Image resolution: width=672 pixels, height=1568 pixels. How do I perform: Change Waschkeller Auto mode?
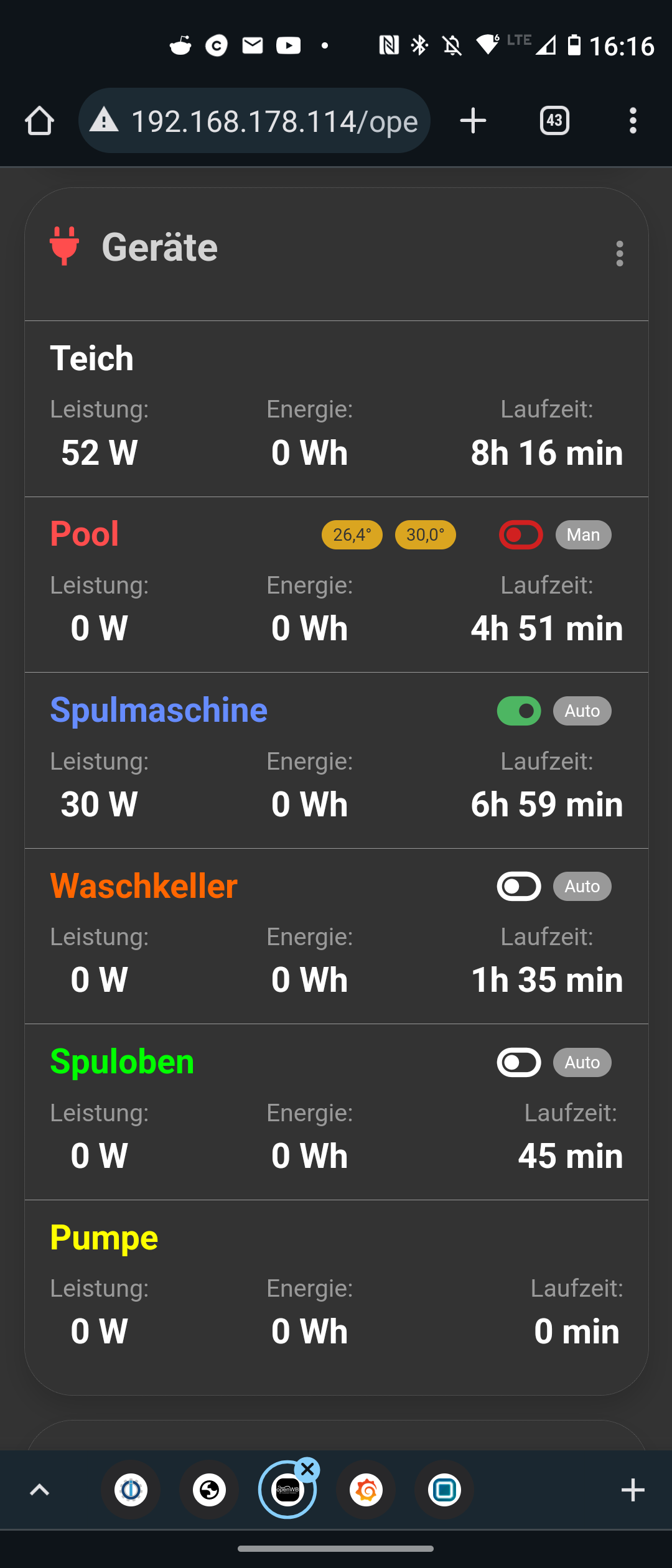tap(582, 887)
